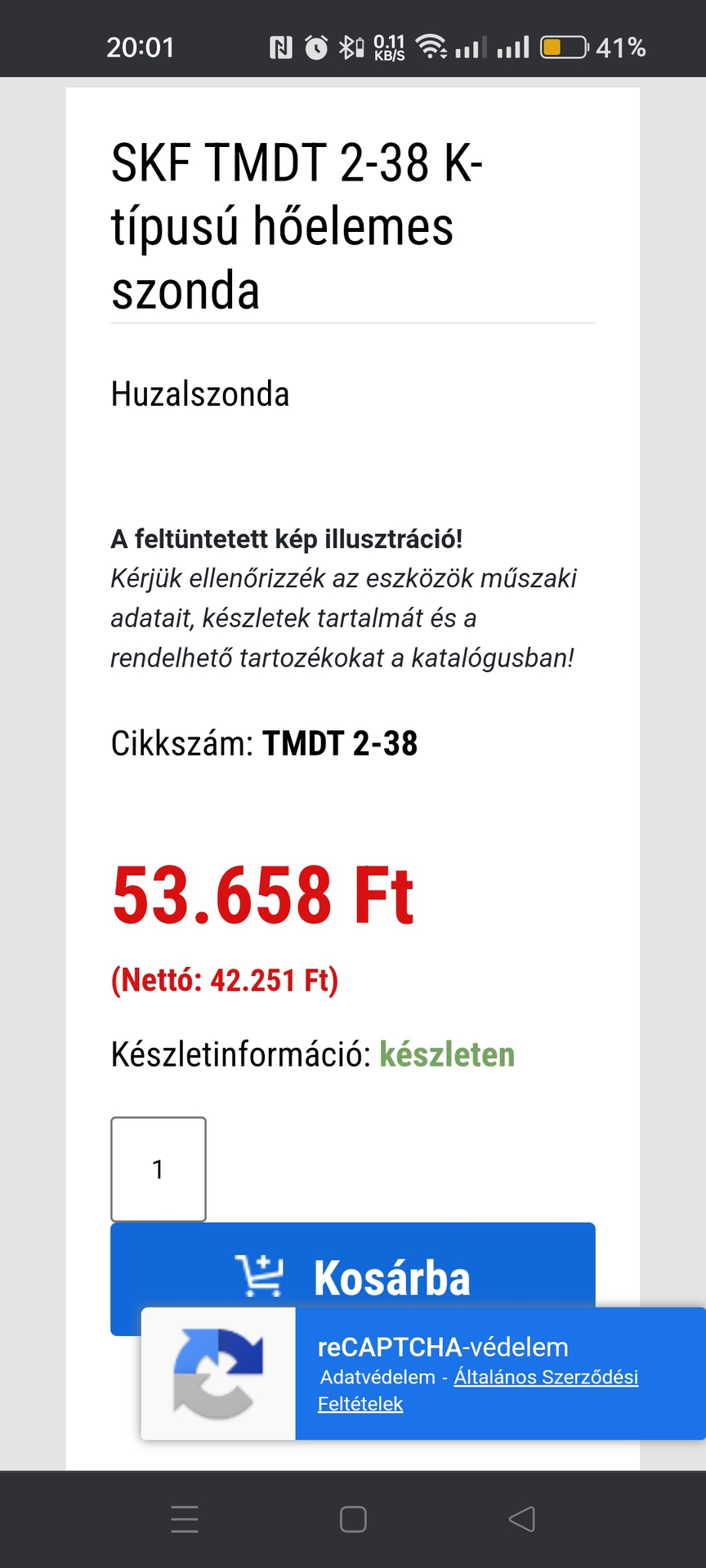Go to the phone's home screen

click(x=353, y=1519)
